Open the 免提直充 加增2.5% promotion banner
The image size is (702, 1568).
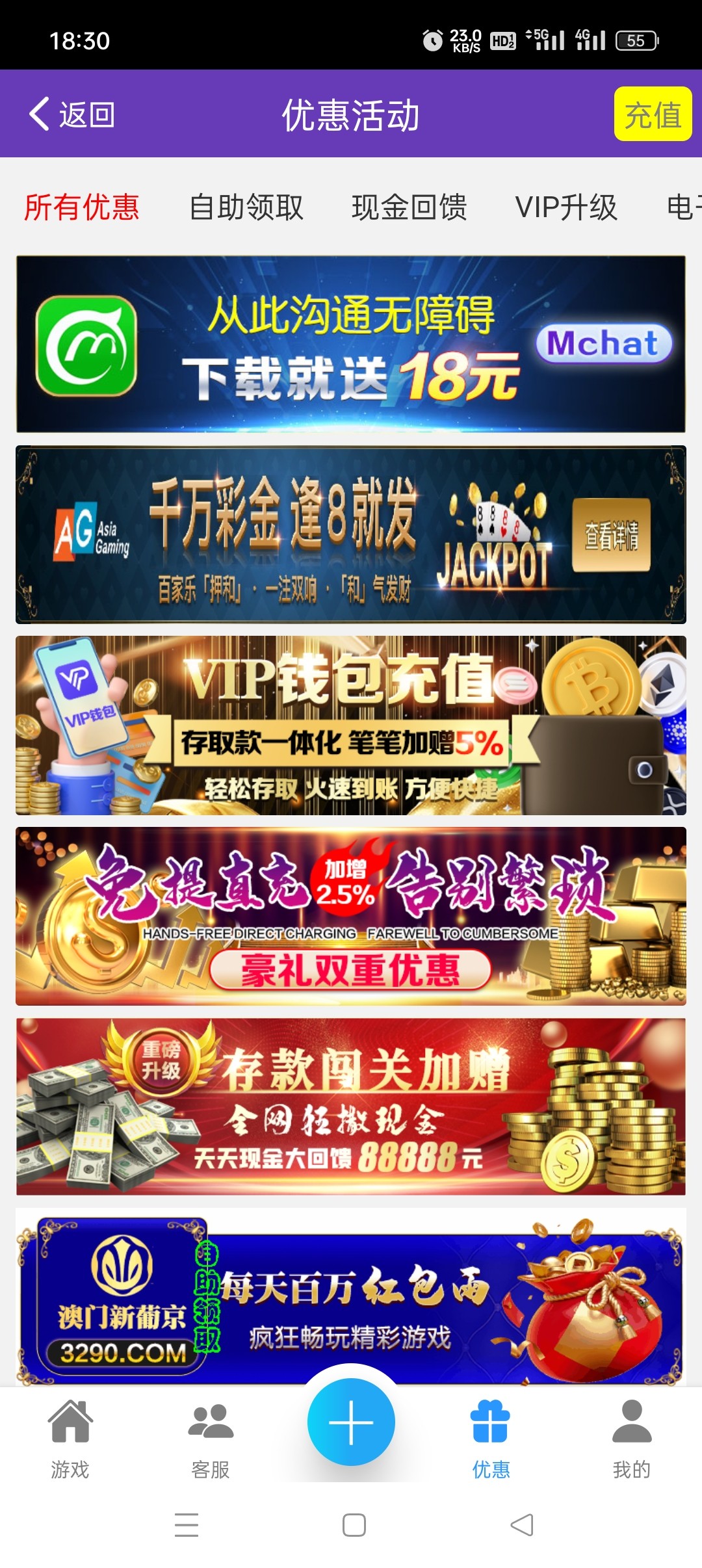point(351,916)
